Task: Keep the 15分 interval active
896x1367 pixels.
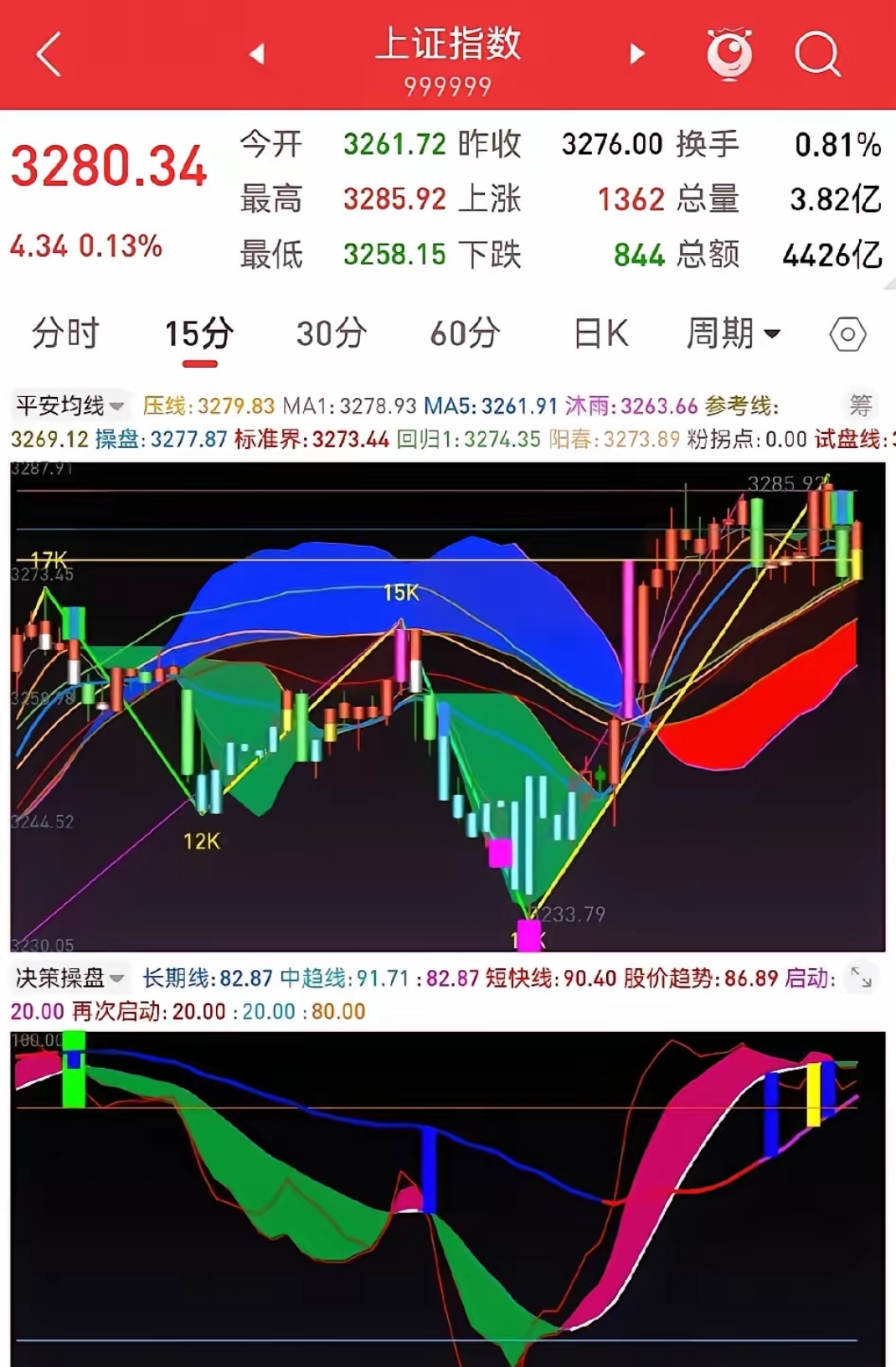Action: 198,333
